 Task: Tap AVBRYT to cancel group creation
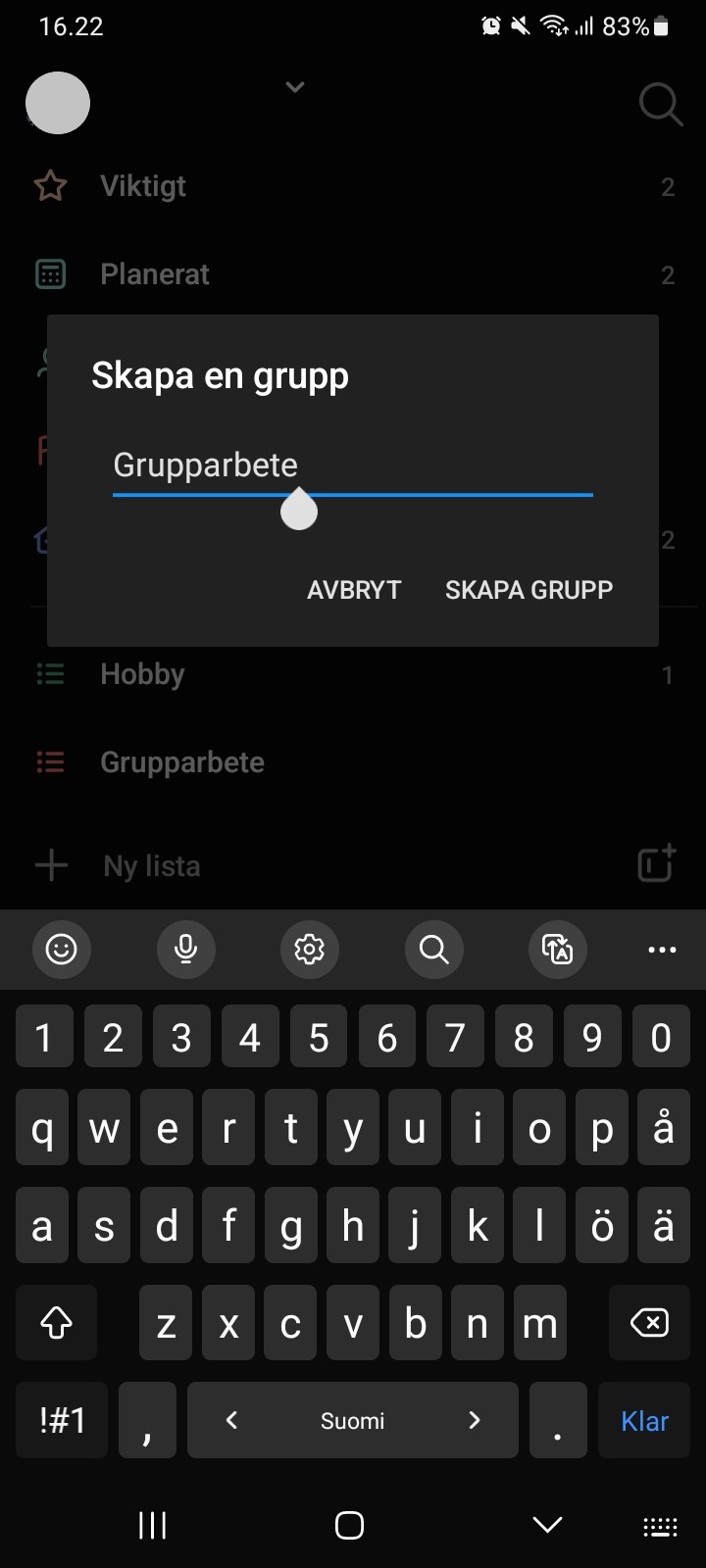pyautogui.click(x=354, y=589)
